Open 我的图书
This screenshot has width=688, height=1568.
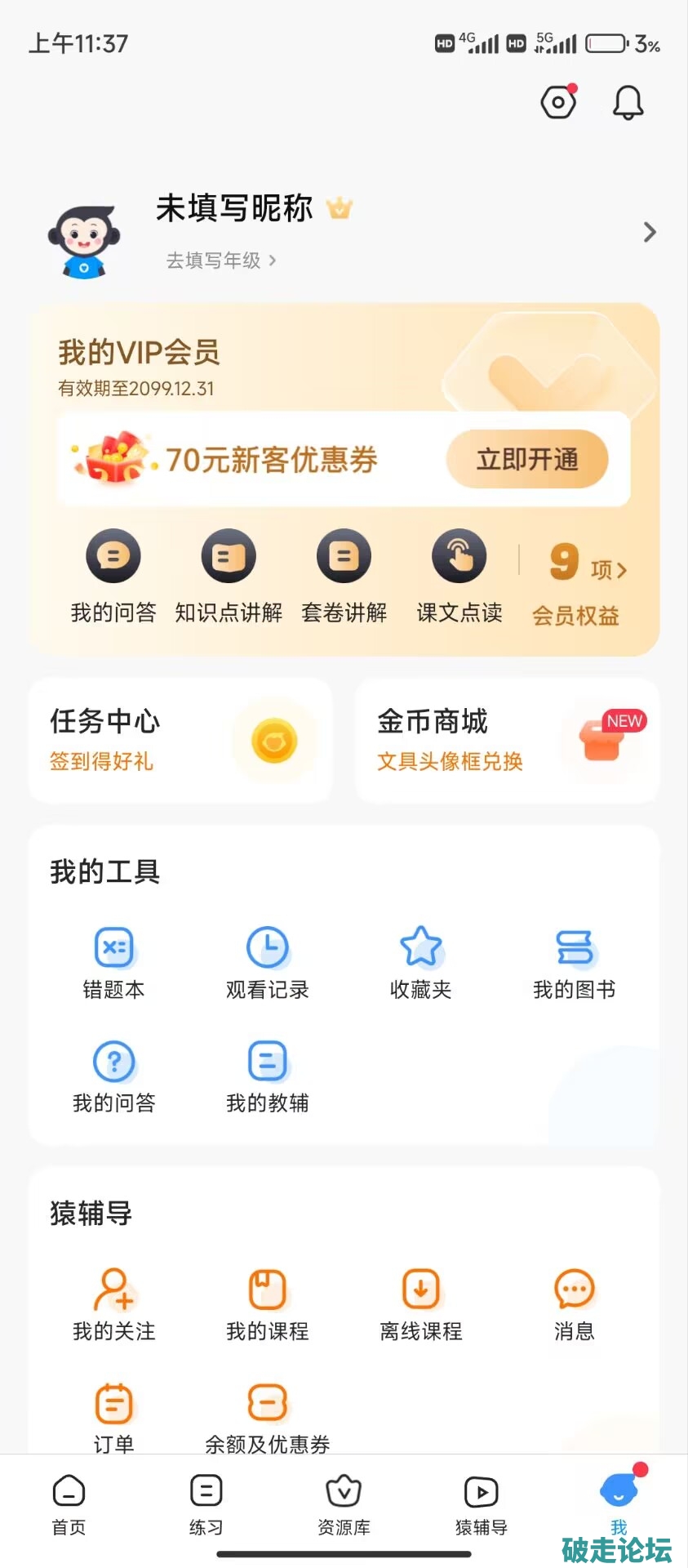pyautogui.click(x=574, y=964)
